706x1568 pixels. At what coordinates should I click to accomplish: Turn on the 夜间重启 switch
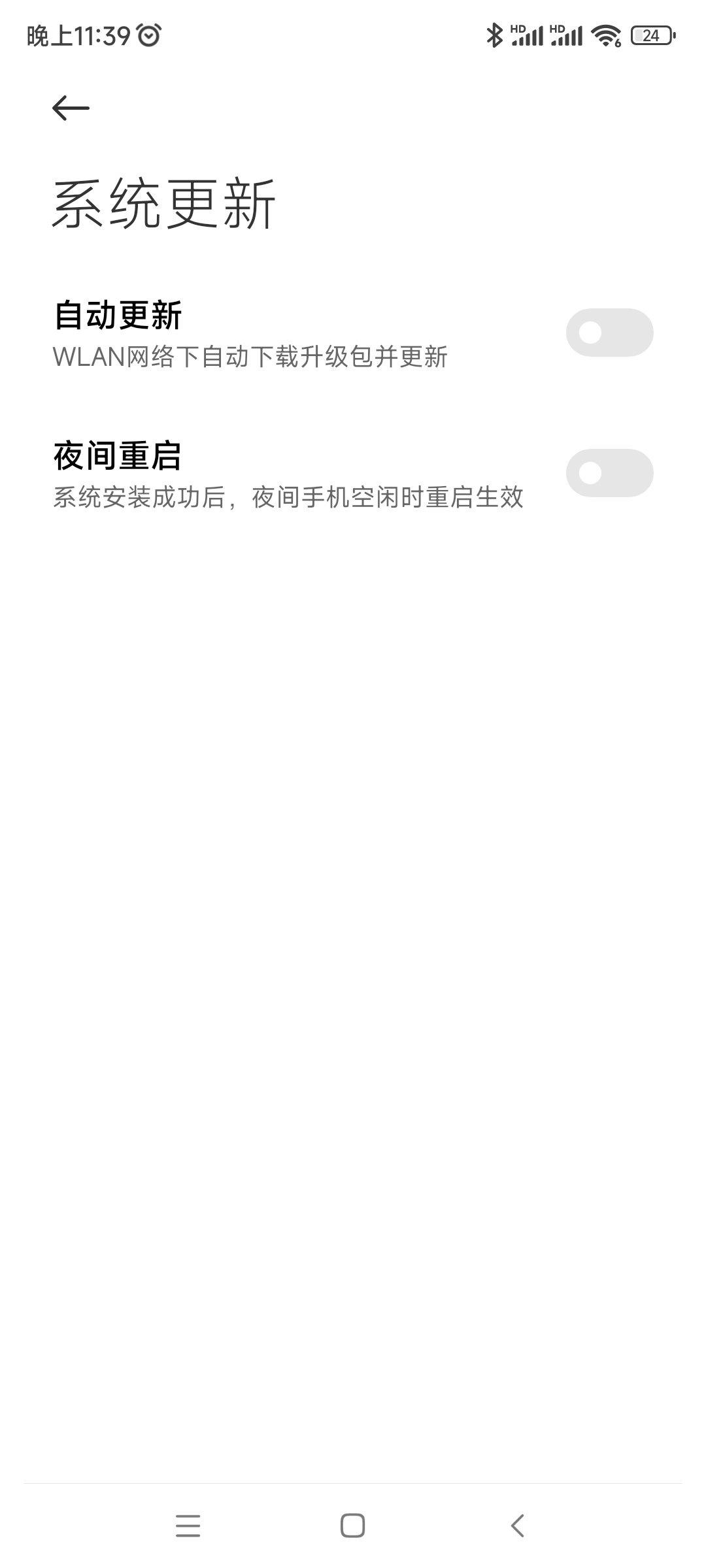pos(609,473)
